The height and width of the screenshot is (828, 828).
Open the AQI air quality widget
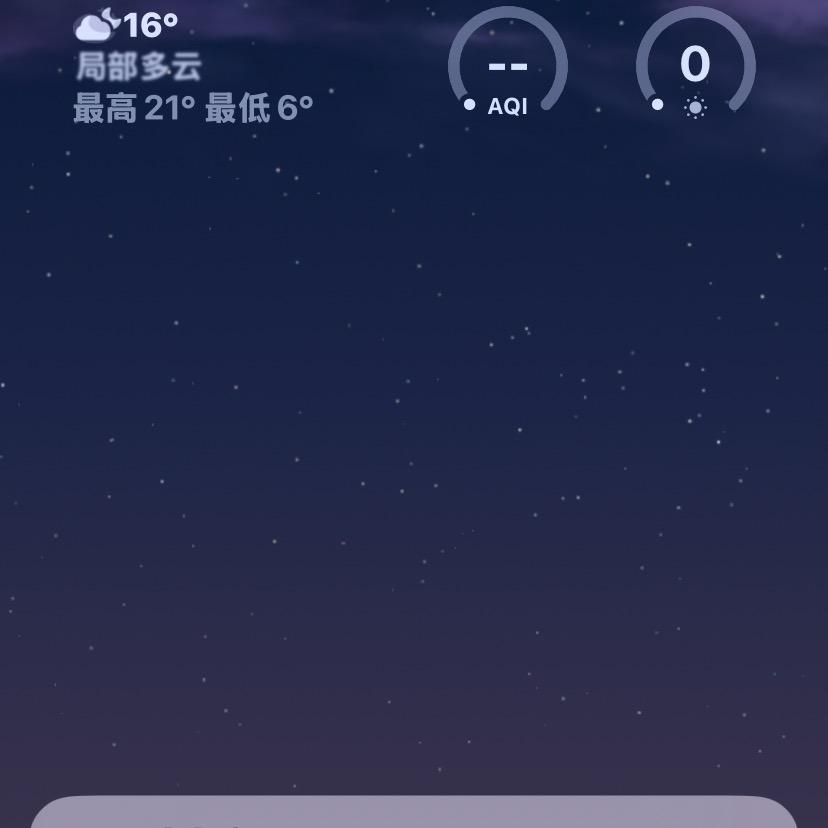[x=508, y=66]
